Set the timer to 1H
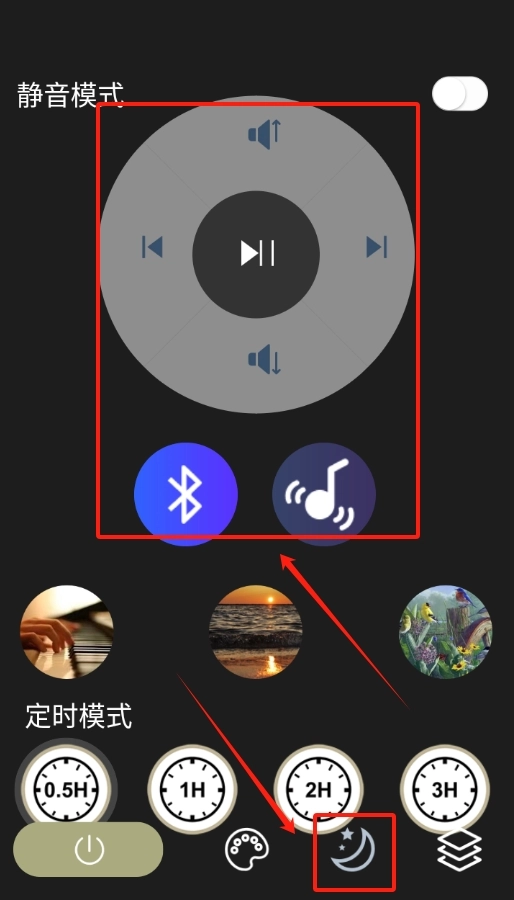The width and height of the screenshot is (514, 900). point(192,790)
